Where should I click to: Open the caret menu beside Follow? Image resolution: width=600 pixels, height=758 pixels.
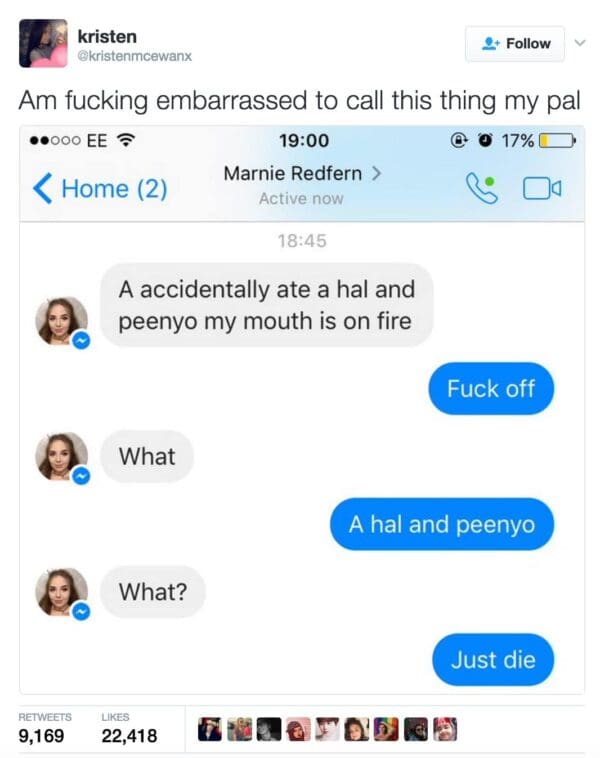coord(577,44)
